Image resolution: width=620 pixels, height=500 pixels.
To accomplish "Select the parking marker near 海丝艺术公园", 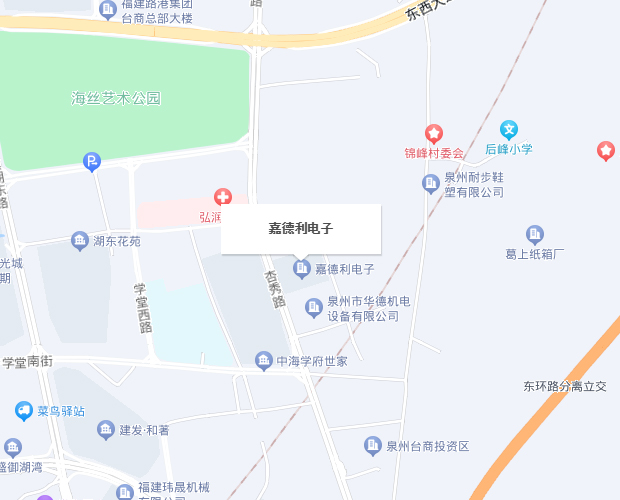I will [93, 160].
